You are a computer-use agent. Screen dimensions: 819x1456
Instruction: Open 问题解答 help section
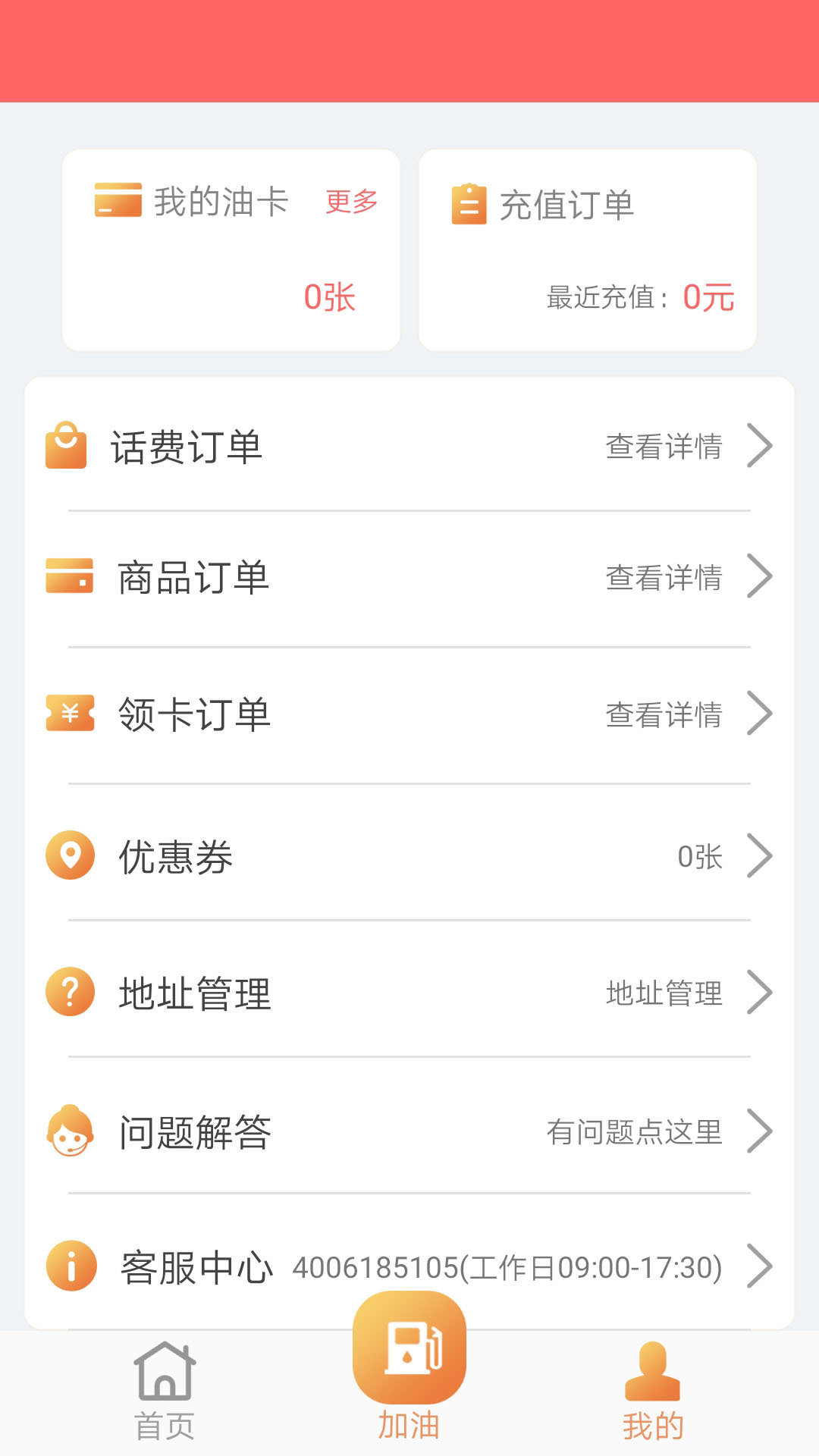pos(409,1131)
